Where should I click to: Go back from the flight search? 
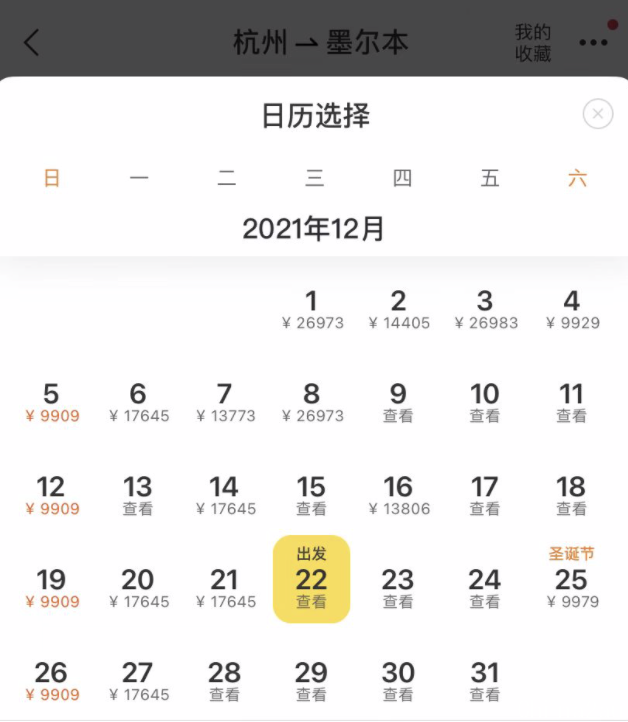(32, 42)
